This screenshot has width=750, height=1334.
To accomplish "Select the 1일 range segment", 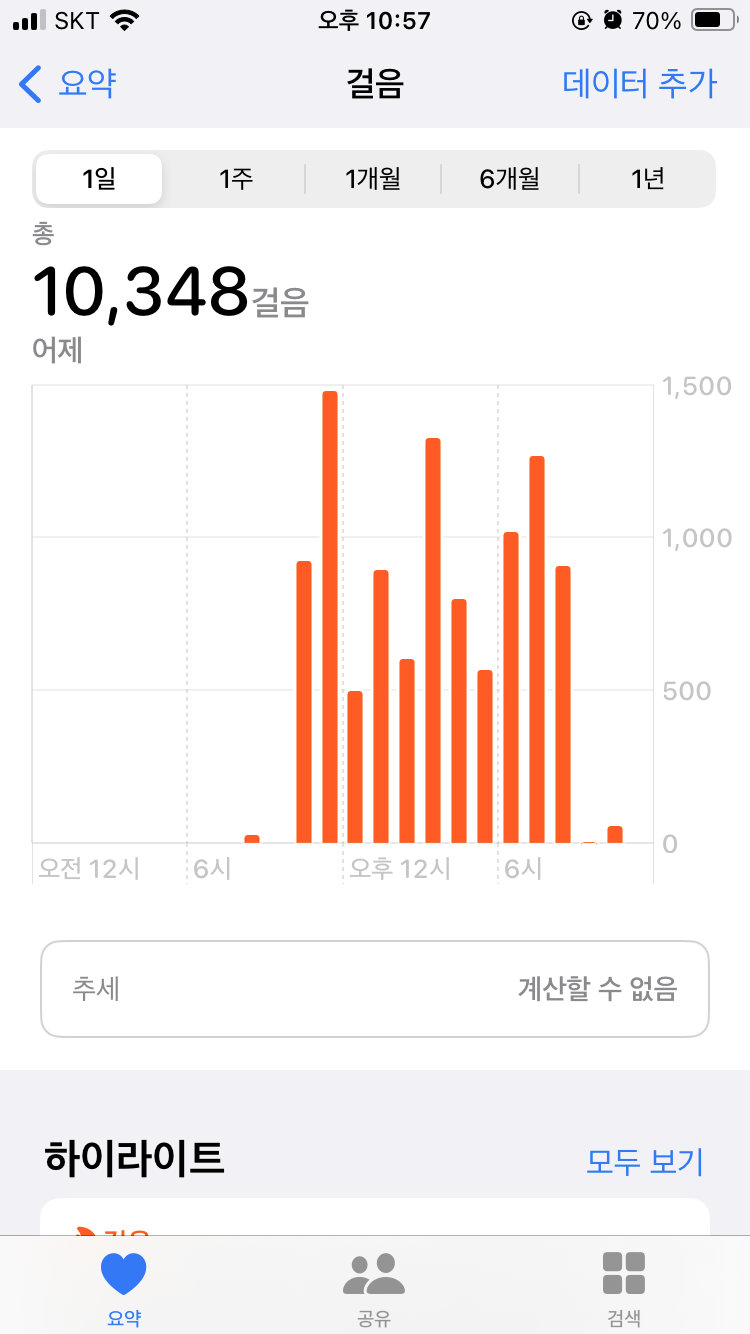I will point(99,179).
